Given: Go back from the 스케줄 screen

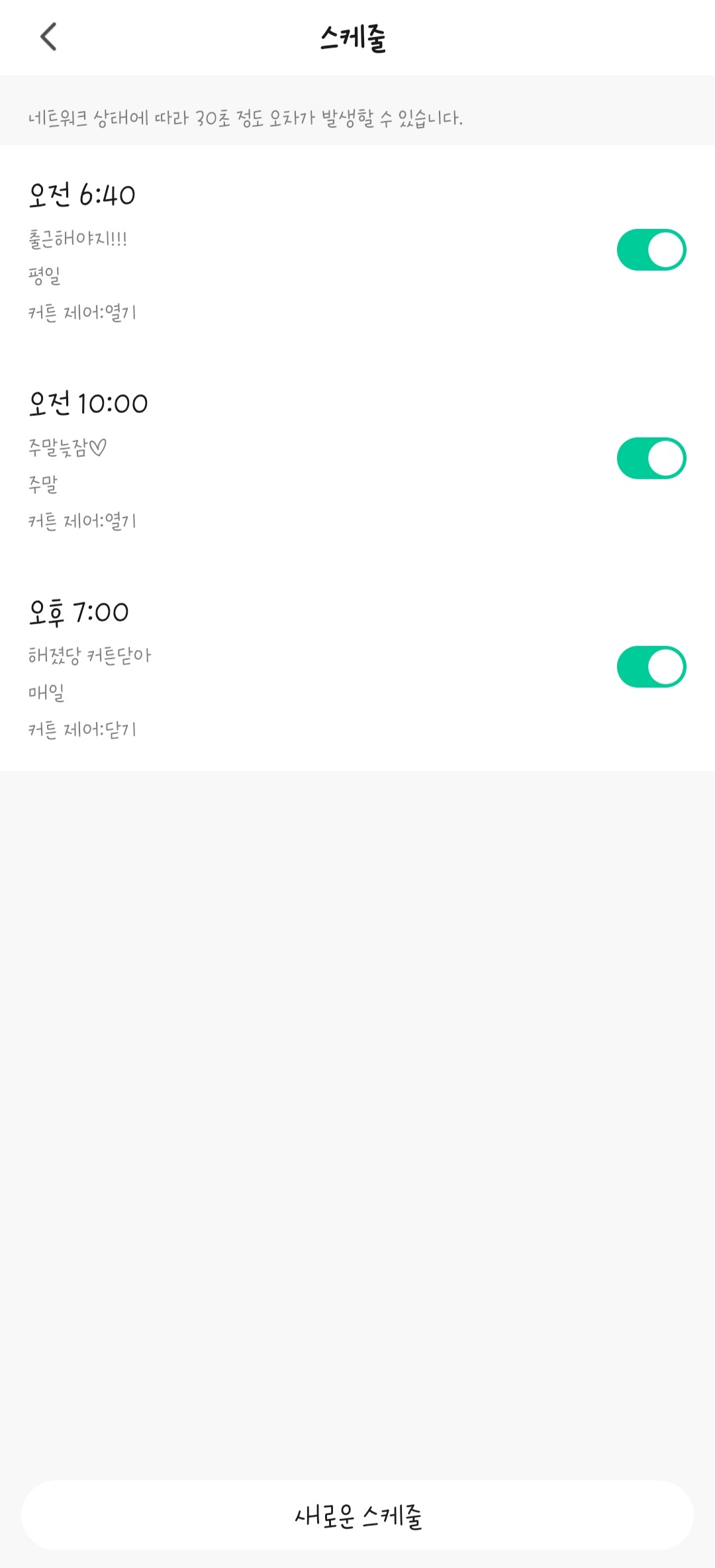Looking at the screenshot, I should [48, 37].
